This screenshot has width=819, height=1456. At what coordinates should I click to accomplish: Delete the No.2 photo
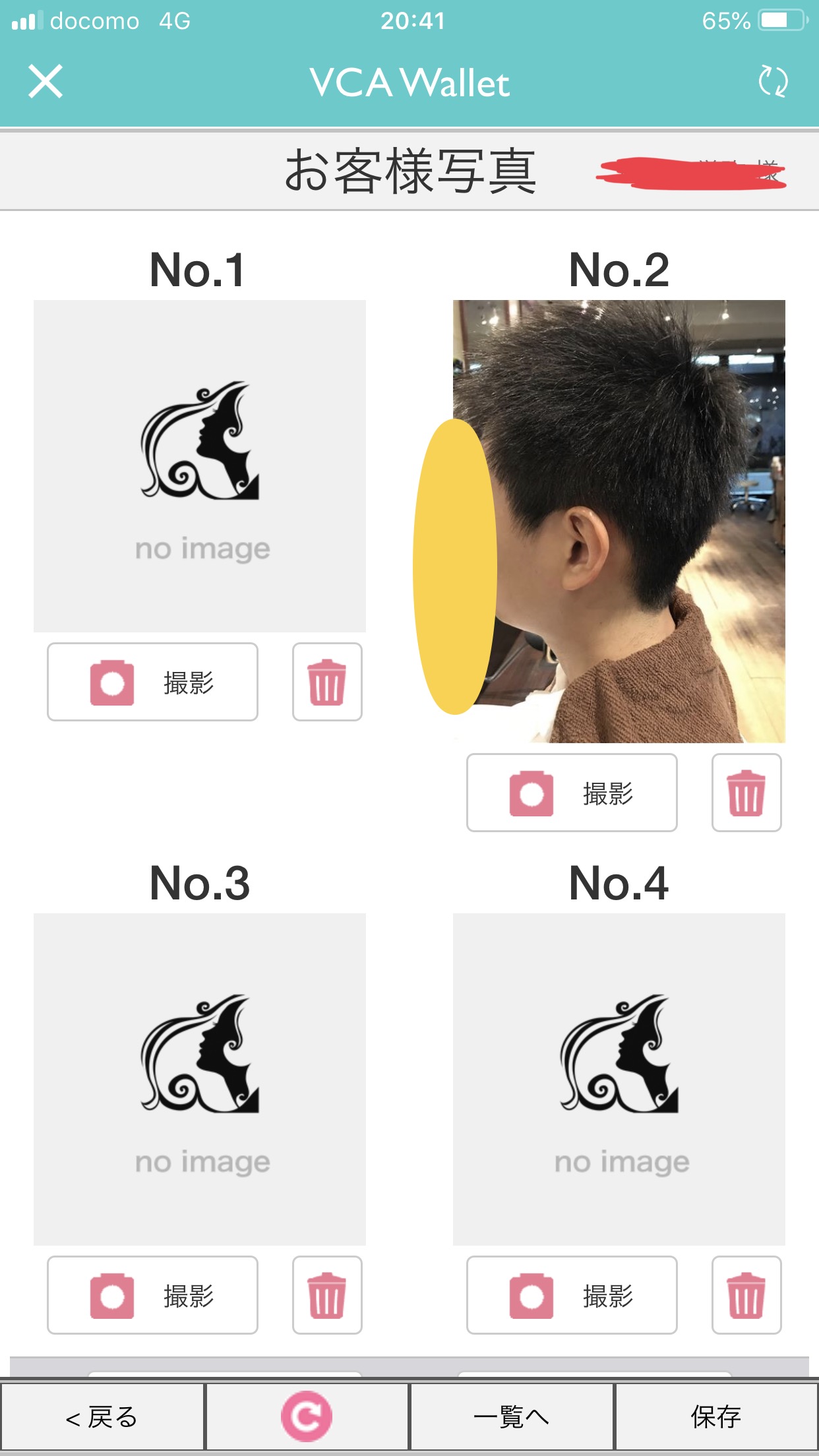[x=746, y=793]
